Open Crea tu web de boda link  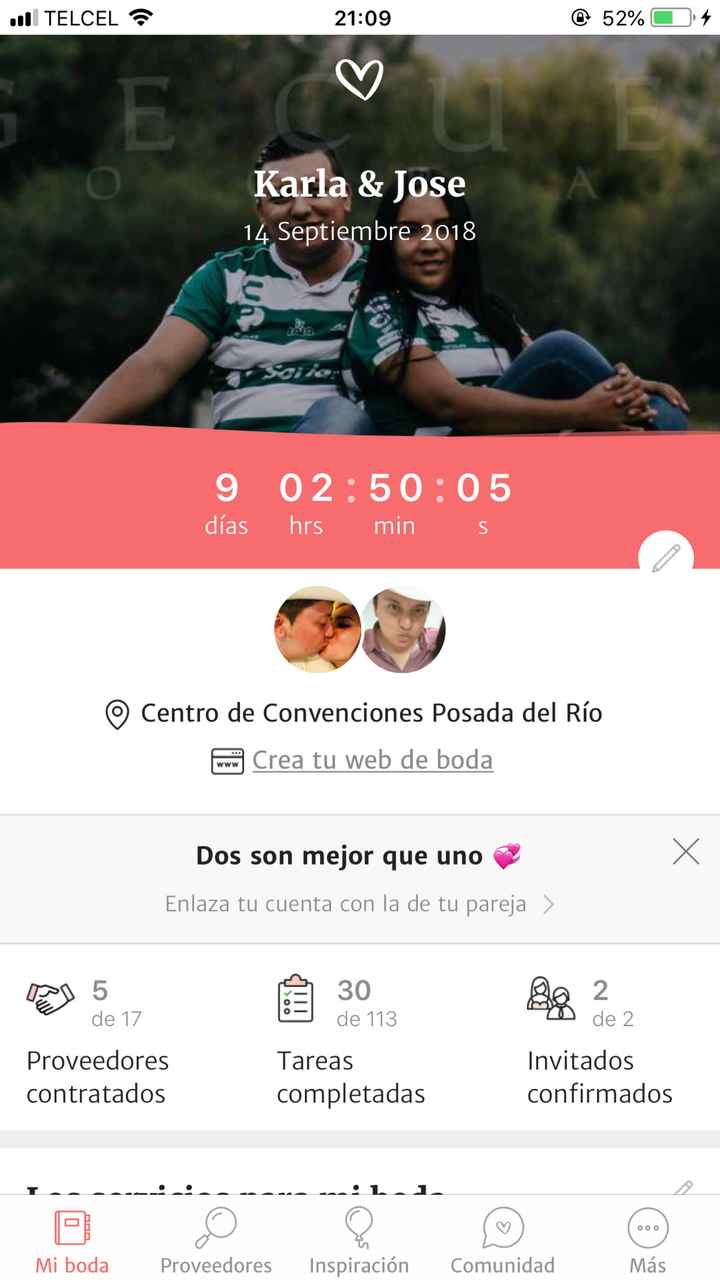tap(371, 760)
